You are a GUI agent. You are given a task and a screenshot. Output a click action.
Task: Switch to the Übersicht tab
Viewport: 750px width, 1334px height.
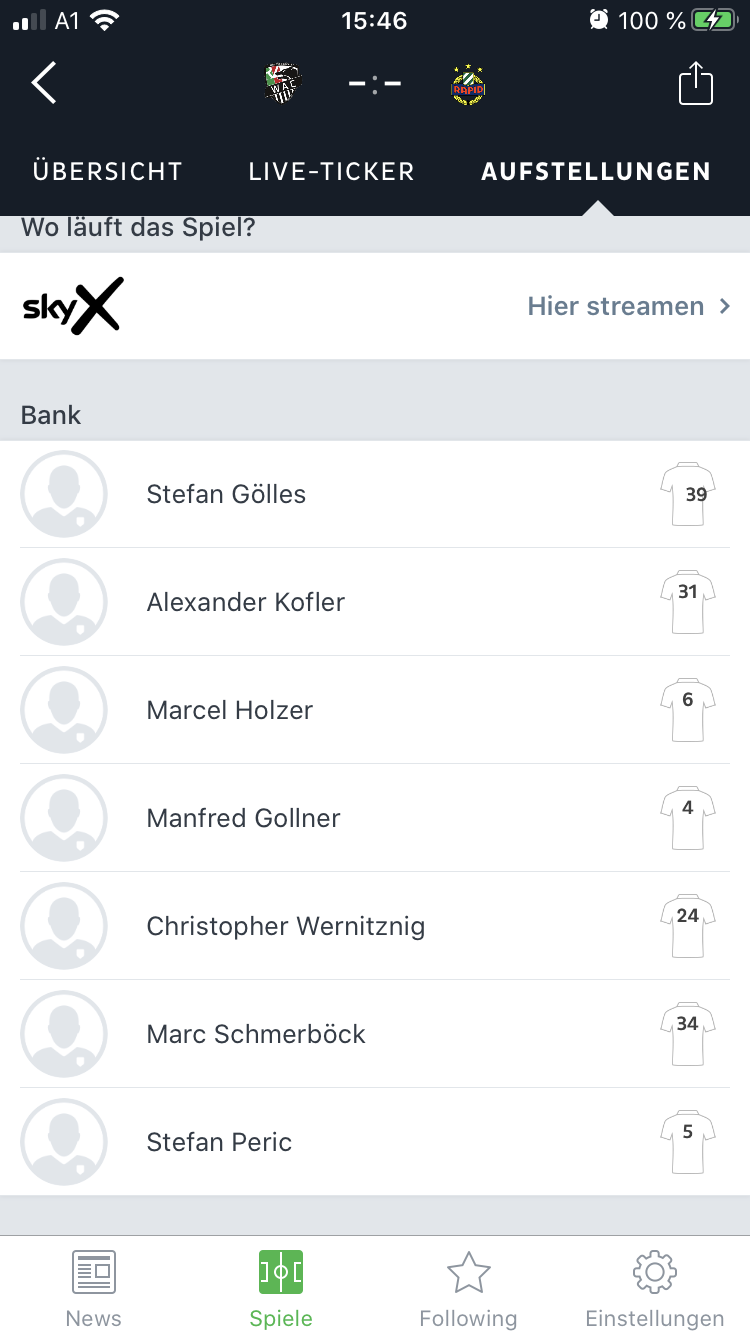coord(108,171)
